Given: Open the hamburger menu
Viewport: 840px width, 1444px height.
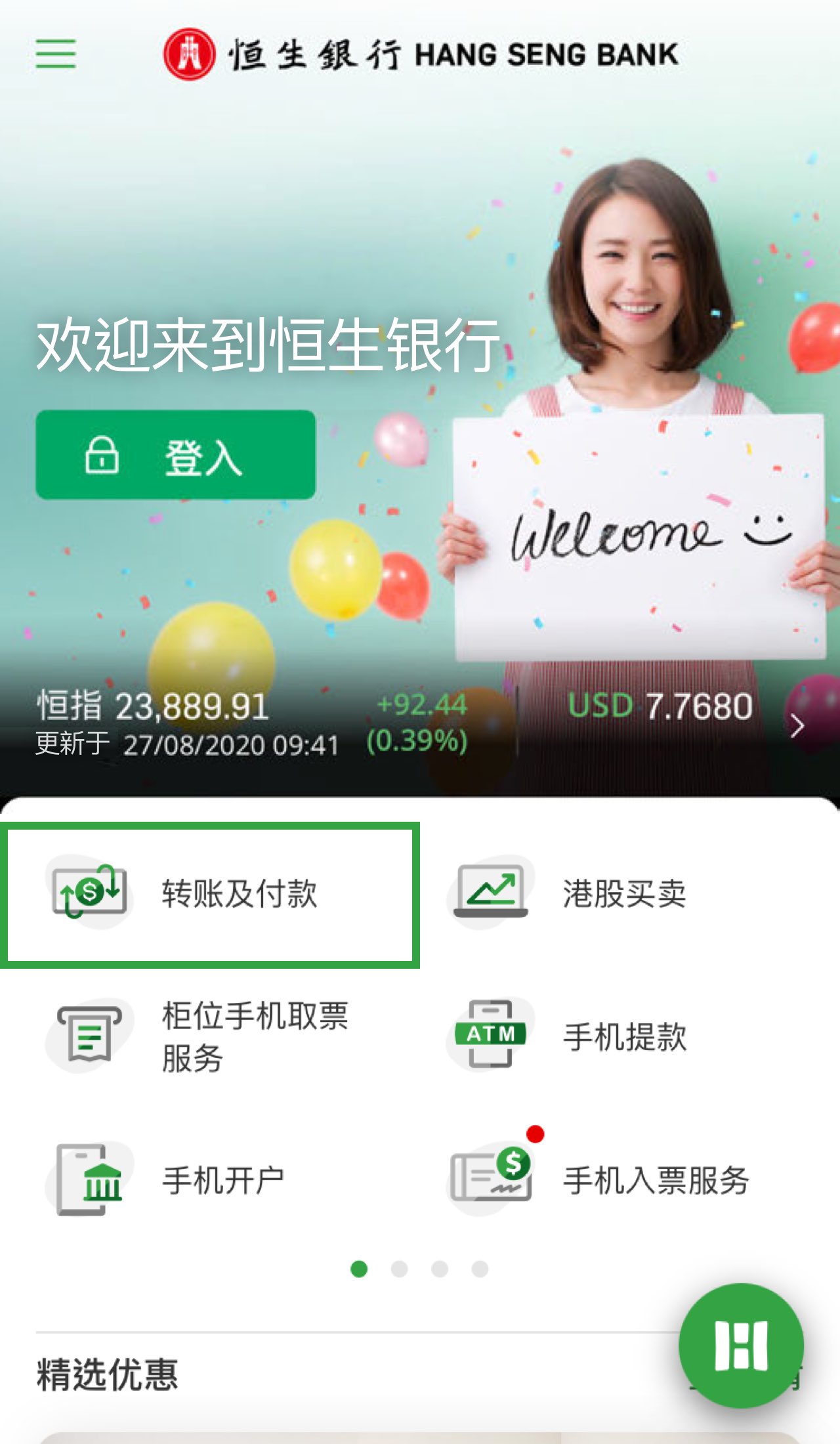Looking at the screenshot, I should (56, 53).
